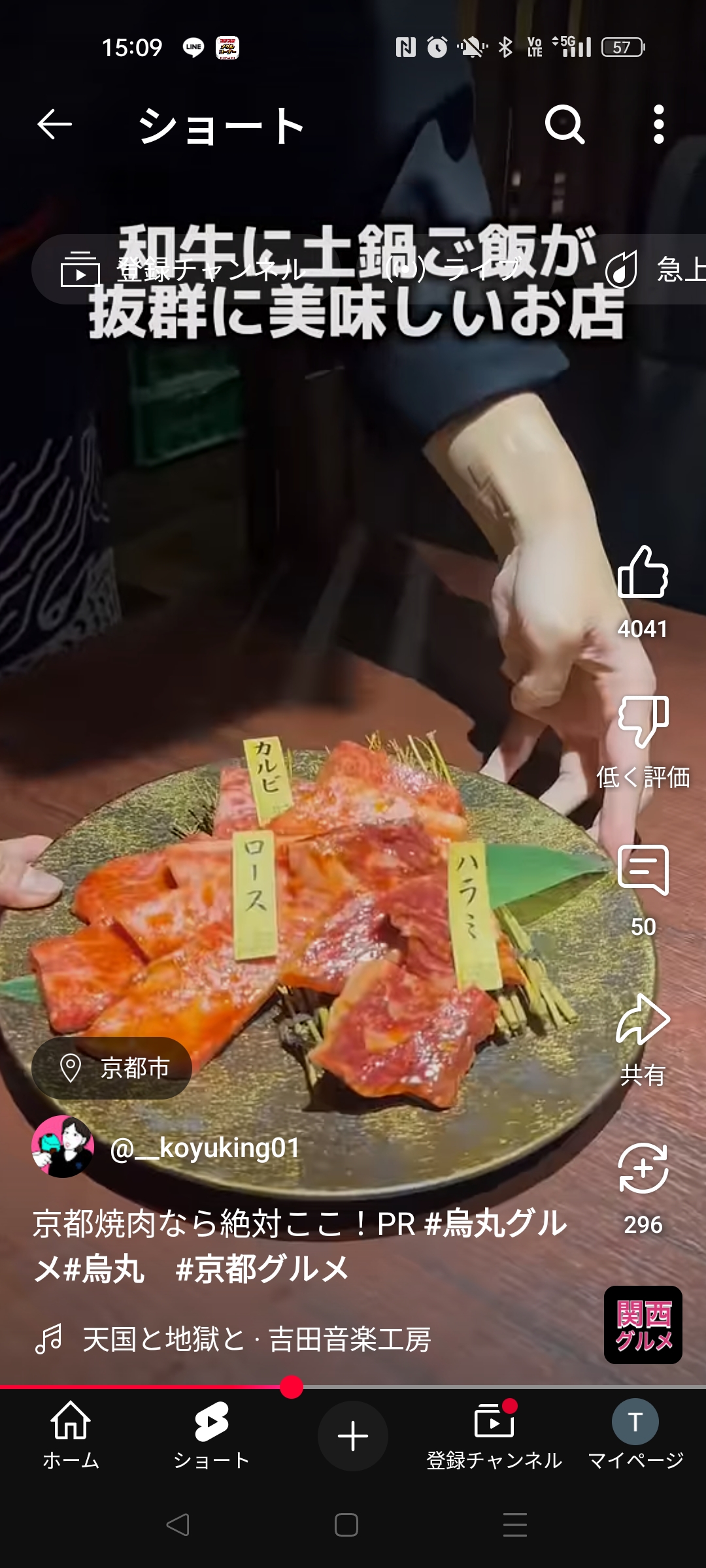The width and height of the screenshot is (706, 1568).
Task: Open the three-dot overflow menu
Action: (x=659, y=124)
